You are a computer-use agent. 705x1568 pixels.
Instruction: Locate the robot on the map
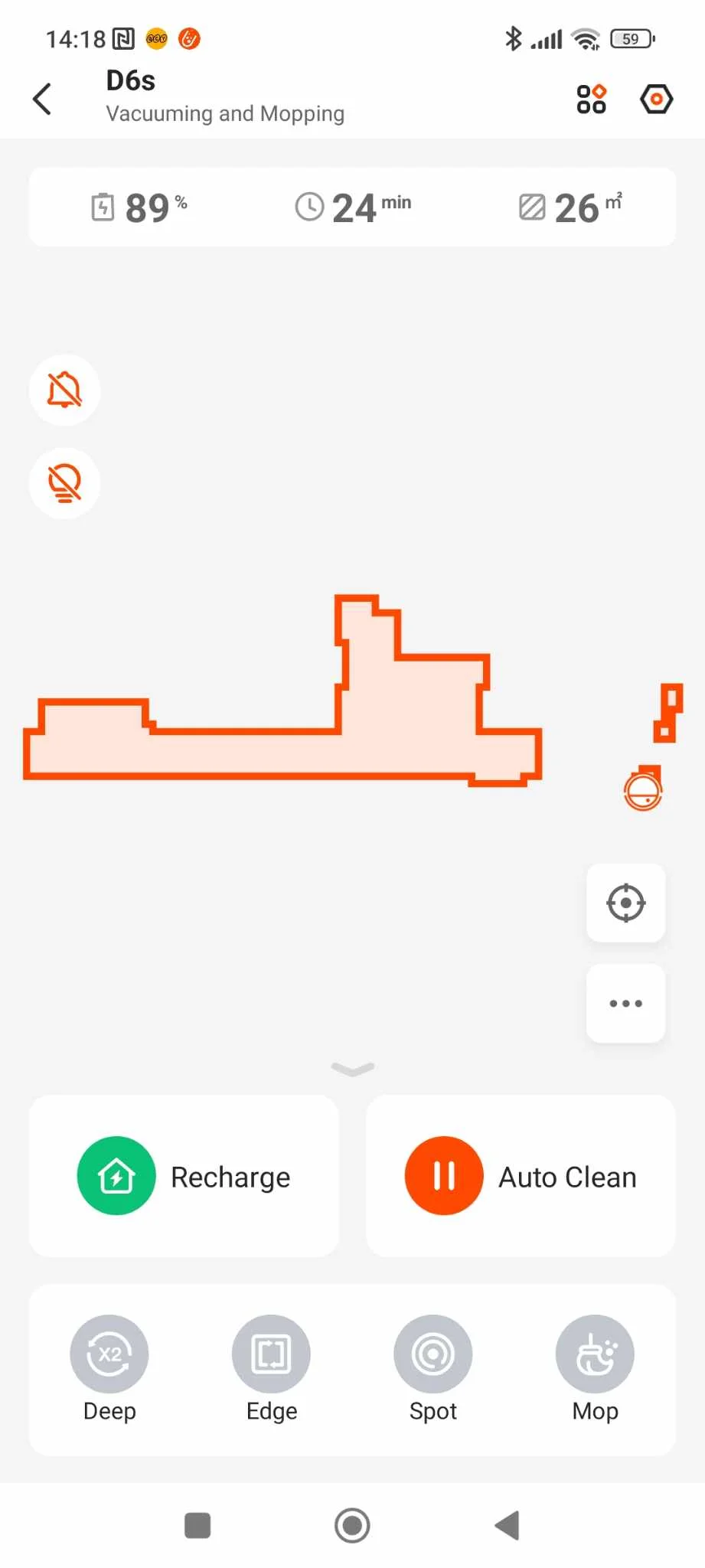pos(625,903)
